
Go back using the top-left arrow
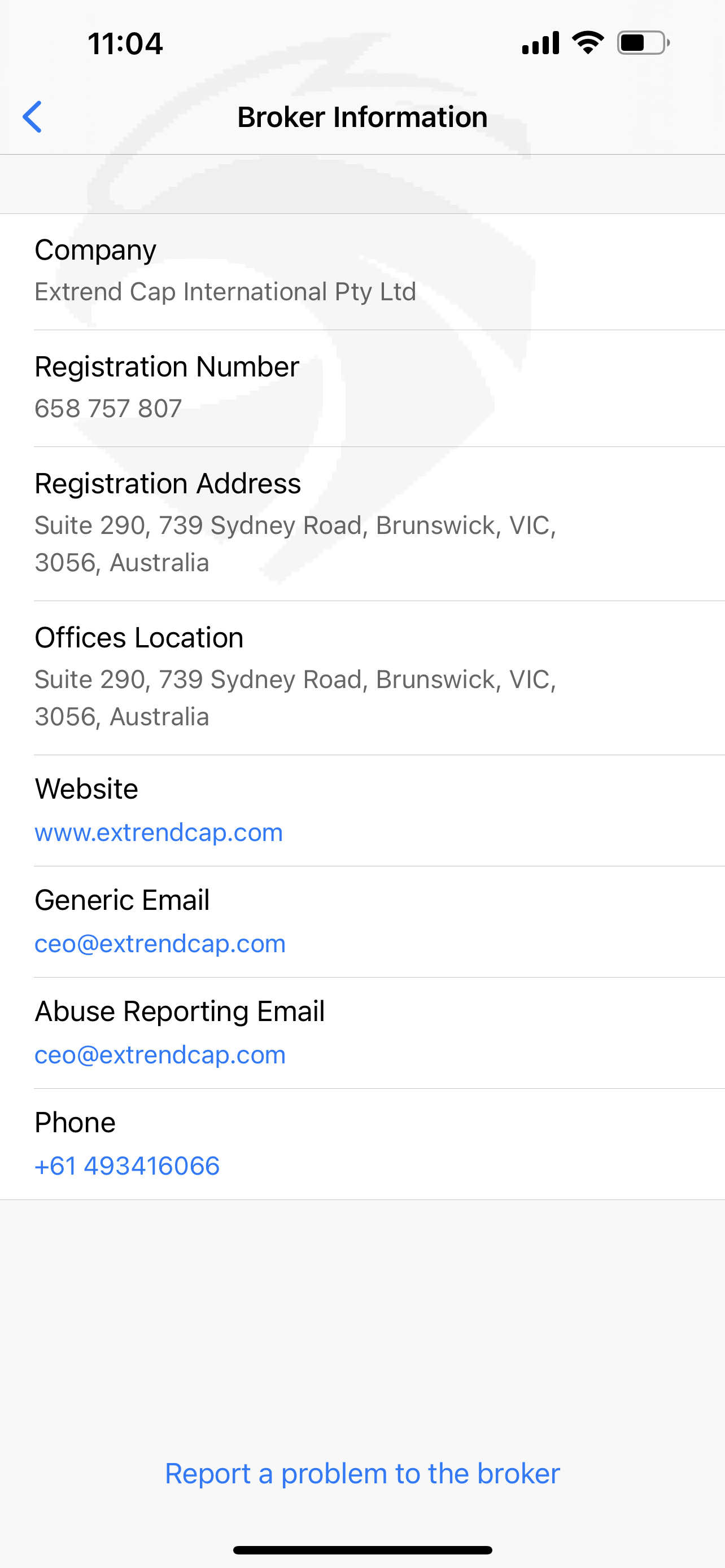pyautogui.click(x=32, y=117)
